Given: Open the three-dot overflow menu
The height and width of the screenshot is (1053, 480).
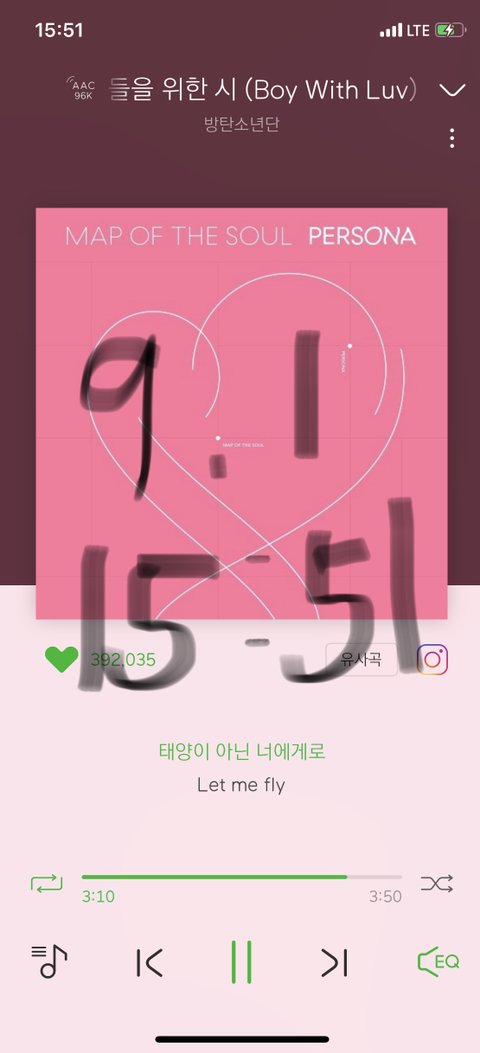Looking at the screenshot, I should [452, 138].
